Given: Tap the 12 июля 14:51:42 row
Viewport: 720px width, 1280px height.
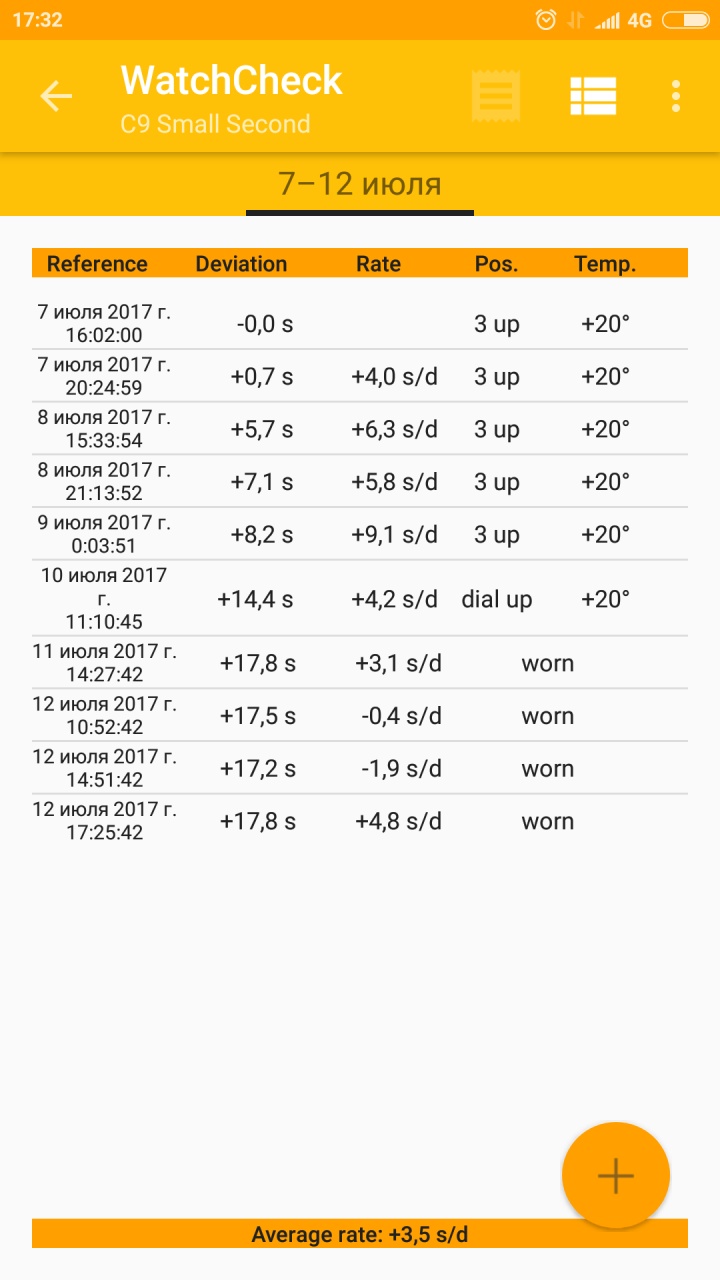Looking at the screenshot, I should coord(360,768).
